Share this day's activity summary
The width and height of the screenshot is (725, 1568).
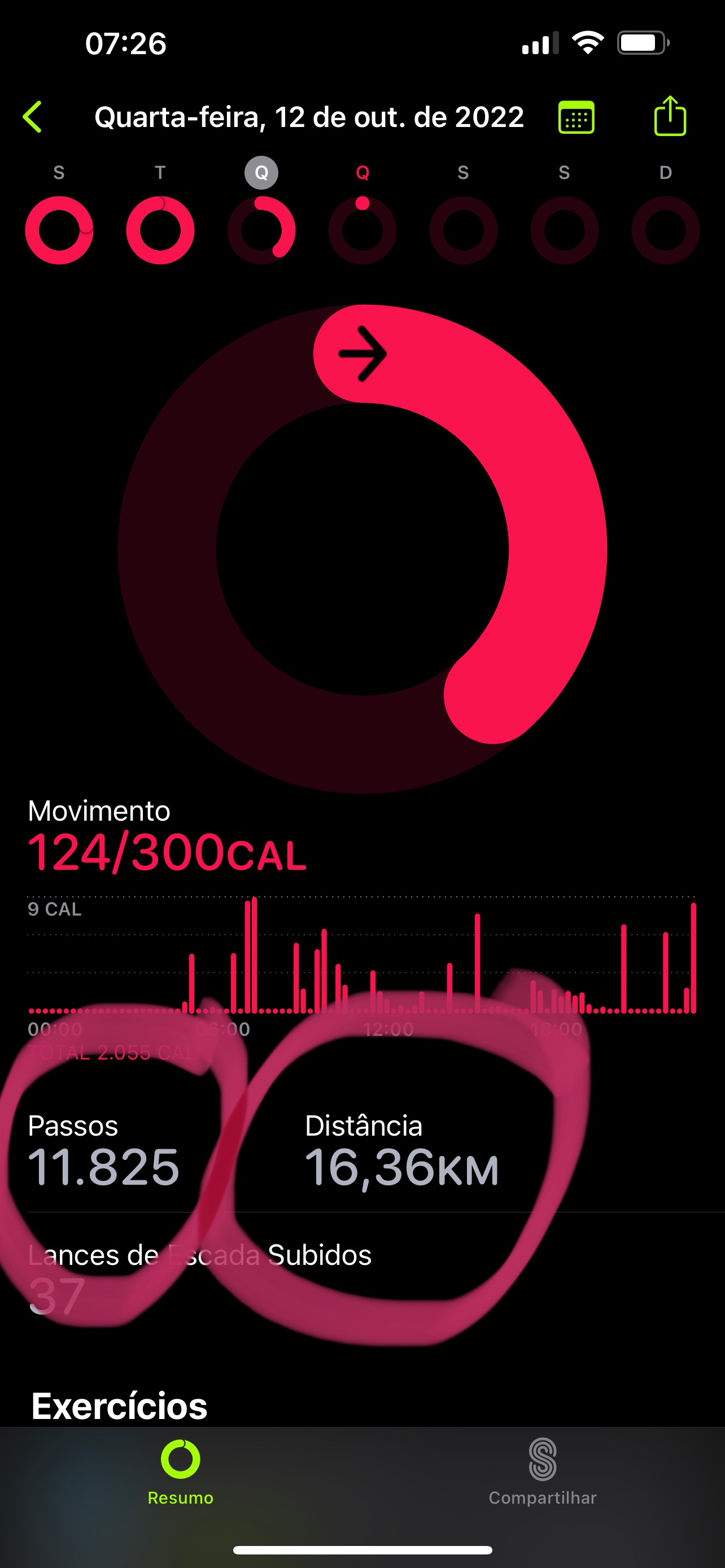pyautogui.click(x=670, y=116)
